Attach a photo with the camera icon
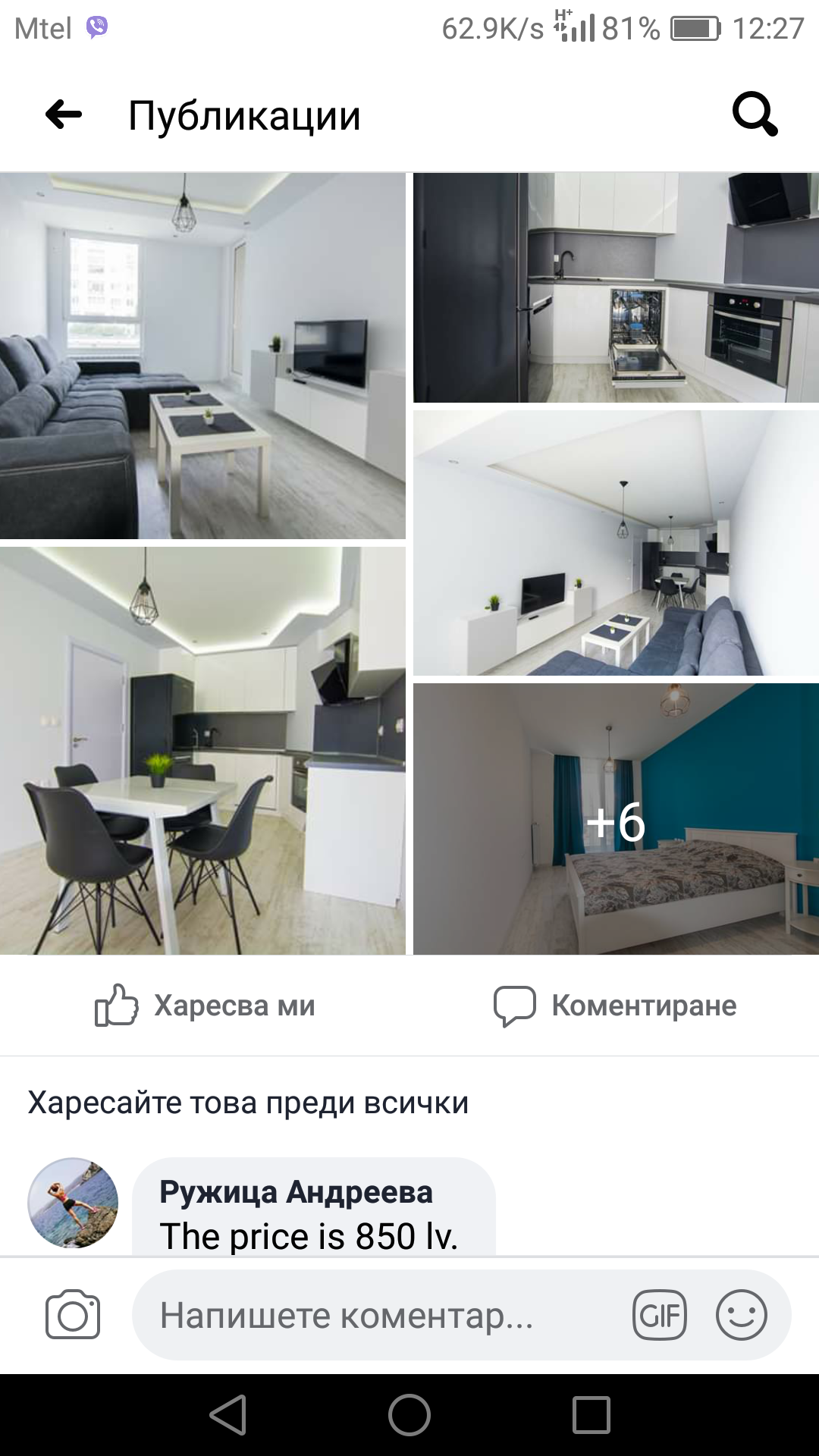Viewport: 819px width, 1456px height. tap(73, 1315)
